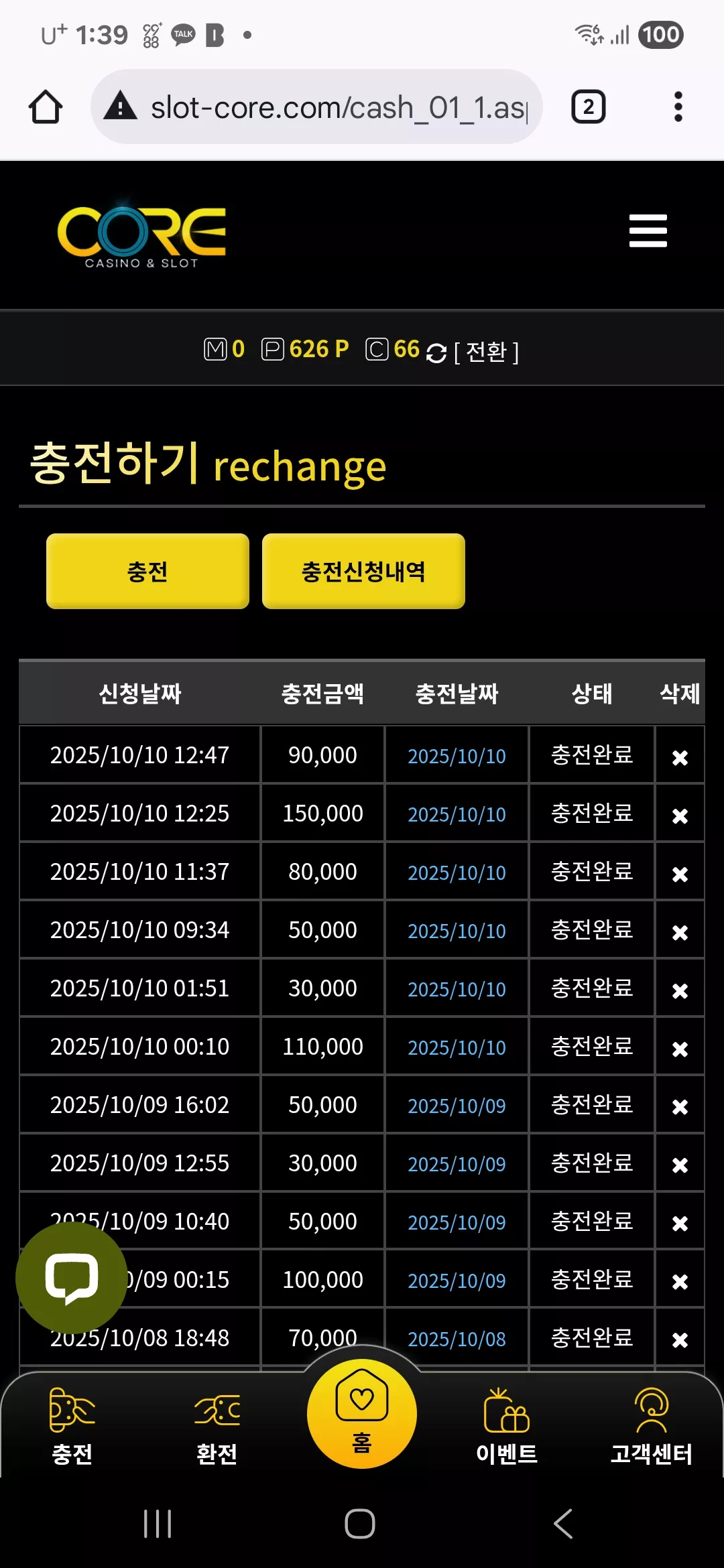Viewport: 724px width, 1568px height.
Task: Delete the 2025/10/09 16:02 entry
Action: pyautogui.click(x=680, y=1107)
